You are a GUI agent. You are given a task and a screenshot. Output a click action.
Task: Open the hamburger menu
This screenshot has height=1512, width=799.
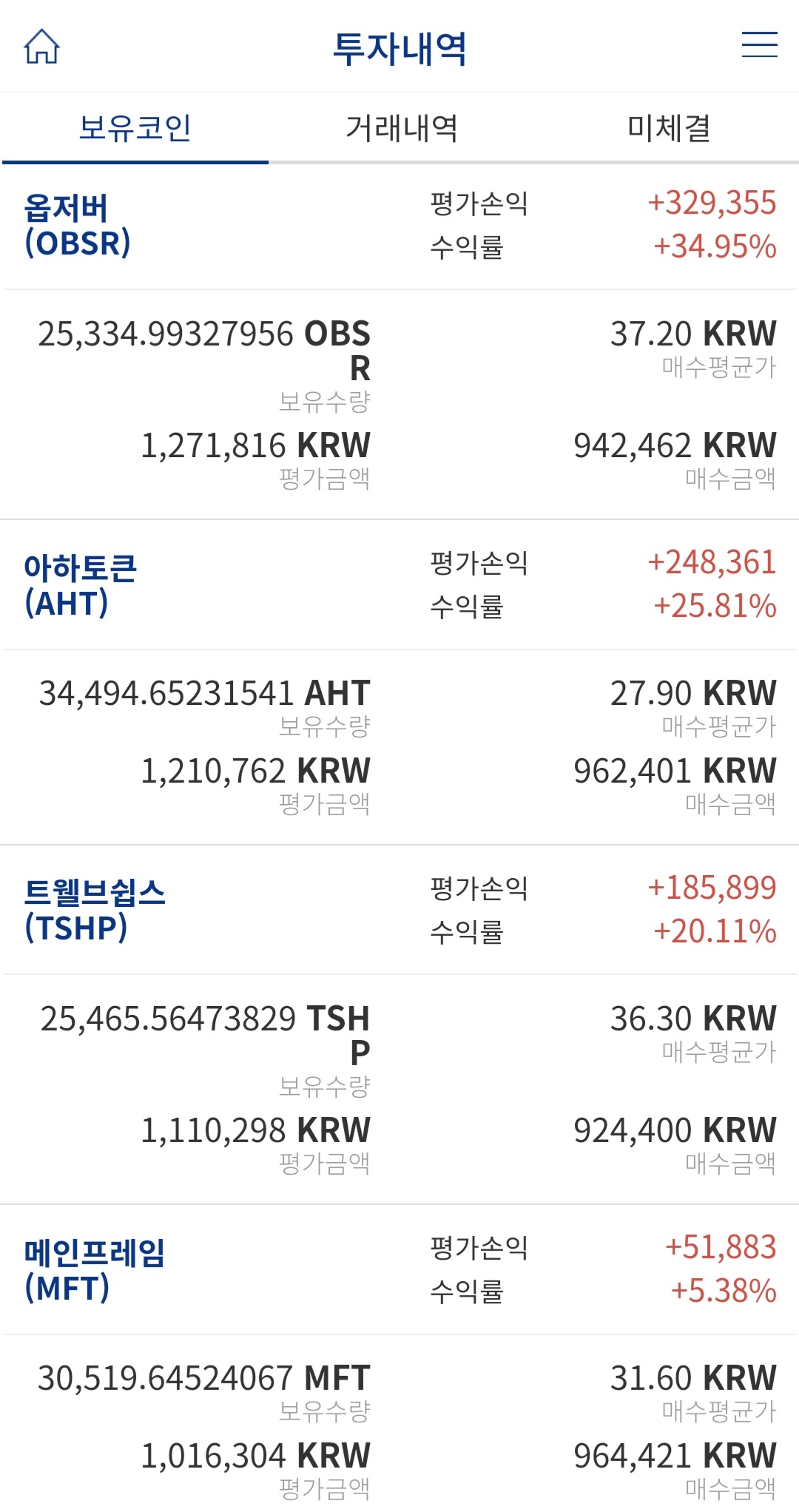tap(759, 45)
